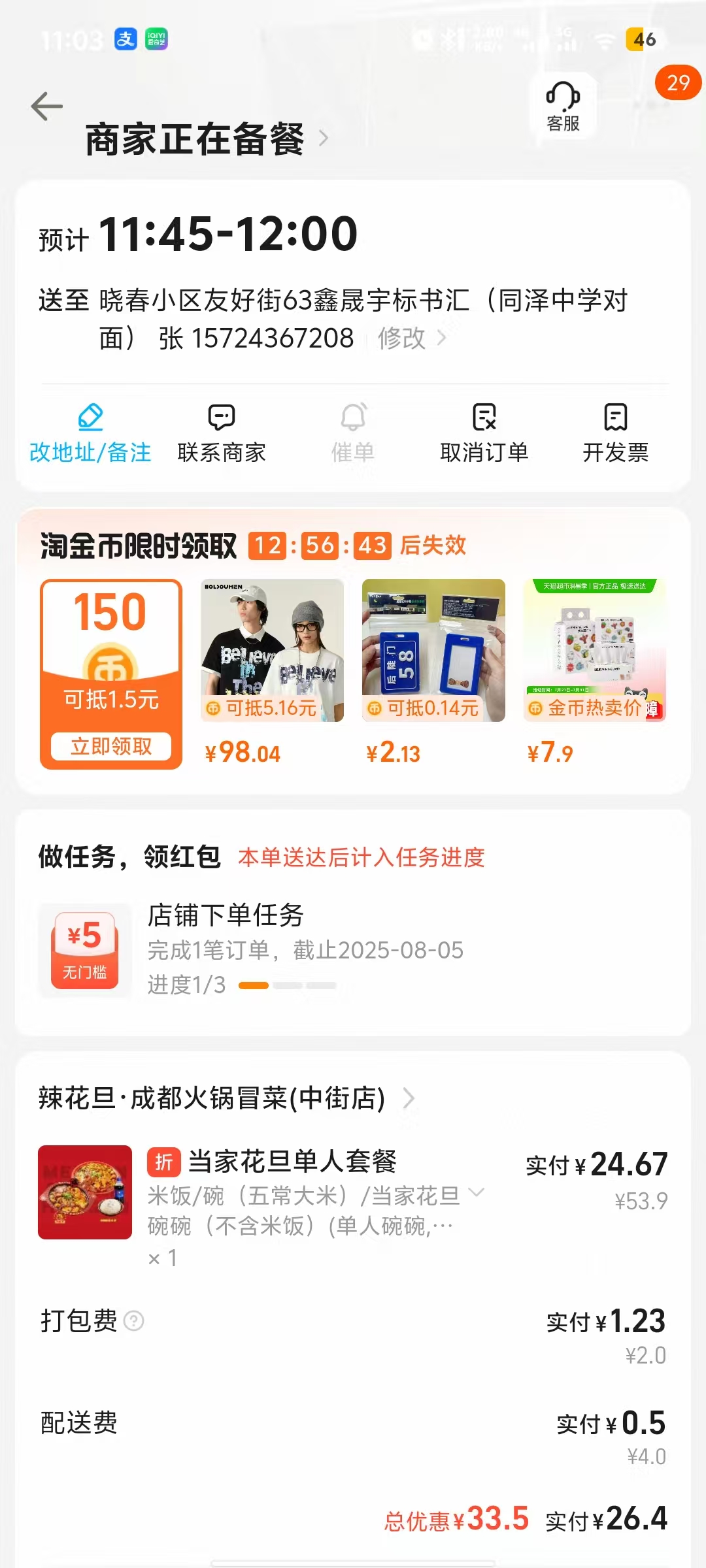Open 客服 customer service

pyautogui.click(x=563, y=106)
